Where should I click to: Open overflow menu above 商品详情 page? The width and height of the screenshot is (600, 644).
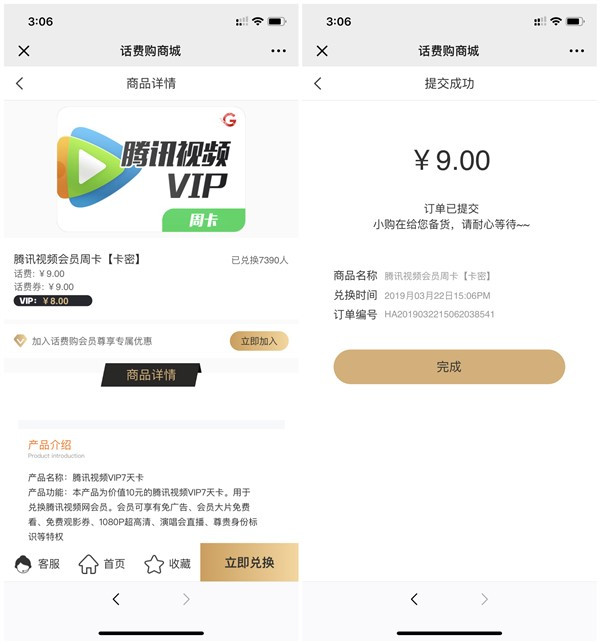[x=278, y=51]
